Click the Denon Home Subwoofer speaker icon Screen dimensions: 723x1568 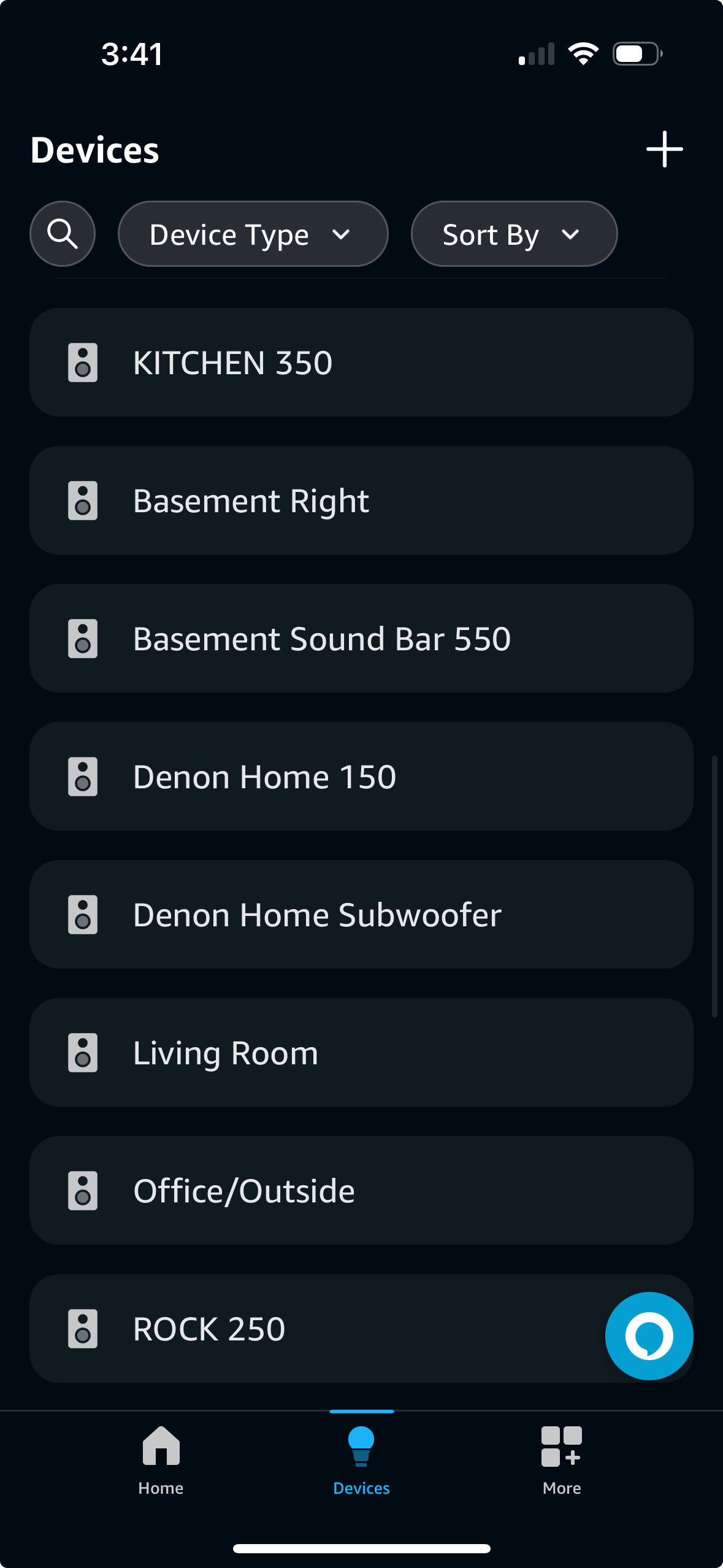click(83, 915)
